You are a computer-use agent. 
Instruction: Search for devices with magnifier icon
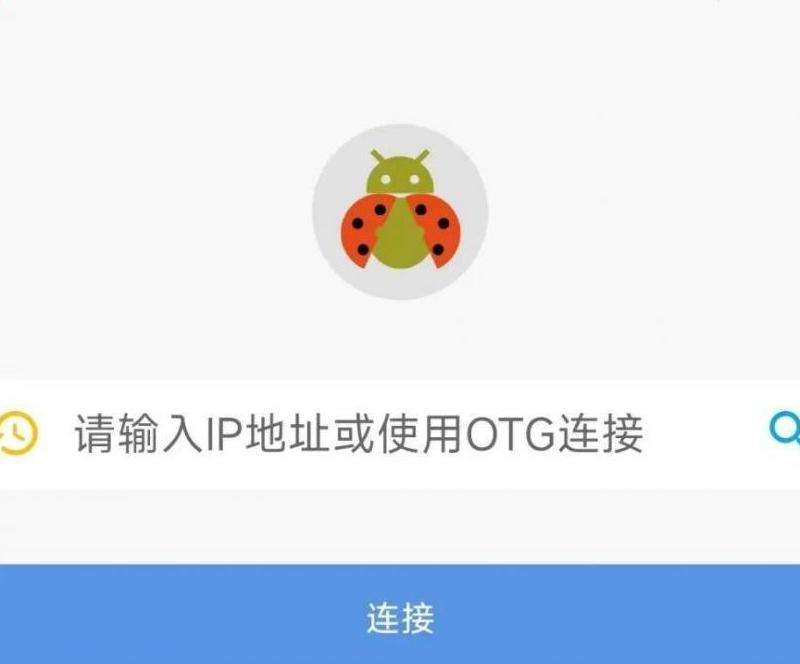[785, 430]
